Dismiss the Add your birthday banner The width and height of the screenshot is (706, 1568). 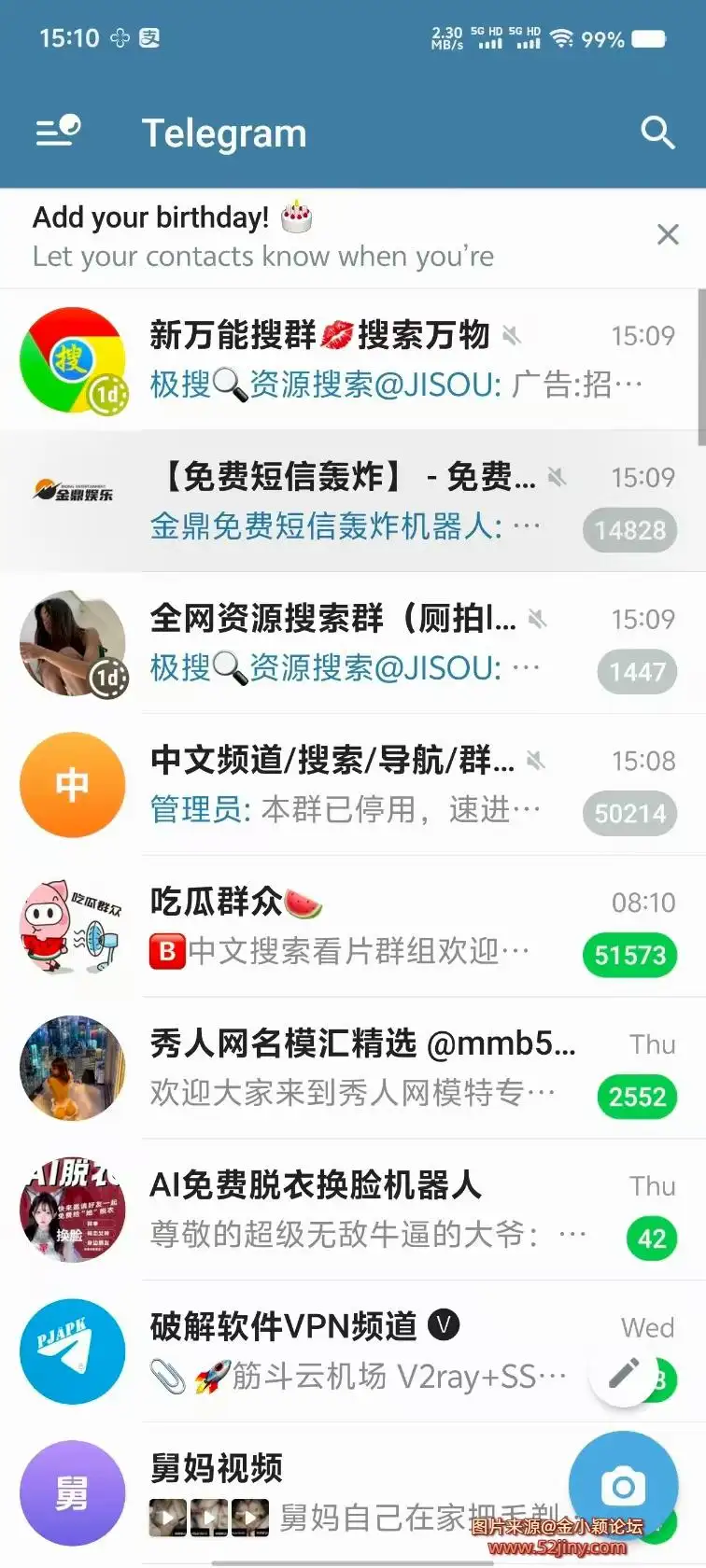[x=668, y=234]
